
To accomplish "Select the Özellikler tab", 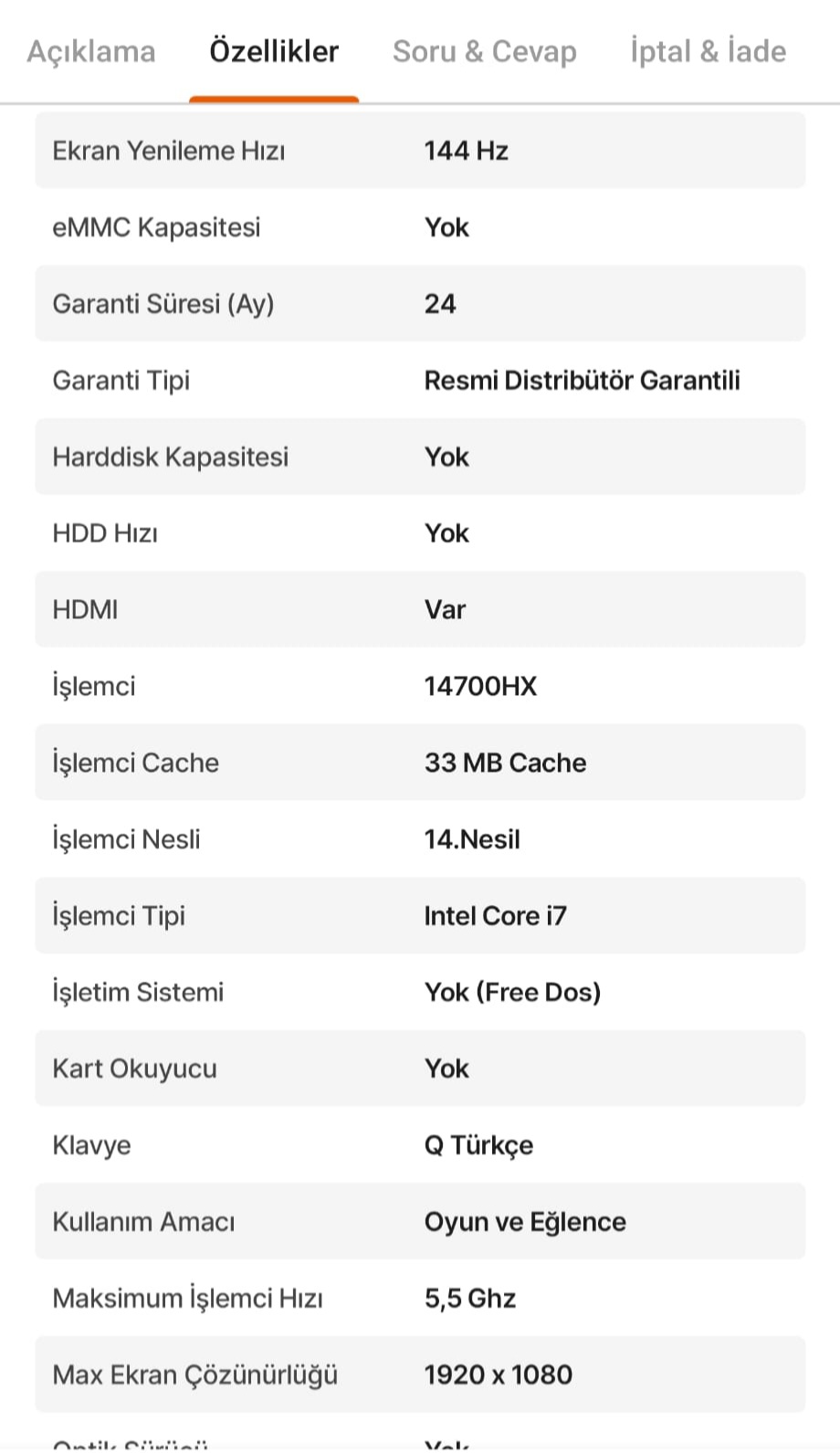I will (x=274, y=51).
